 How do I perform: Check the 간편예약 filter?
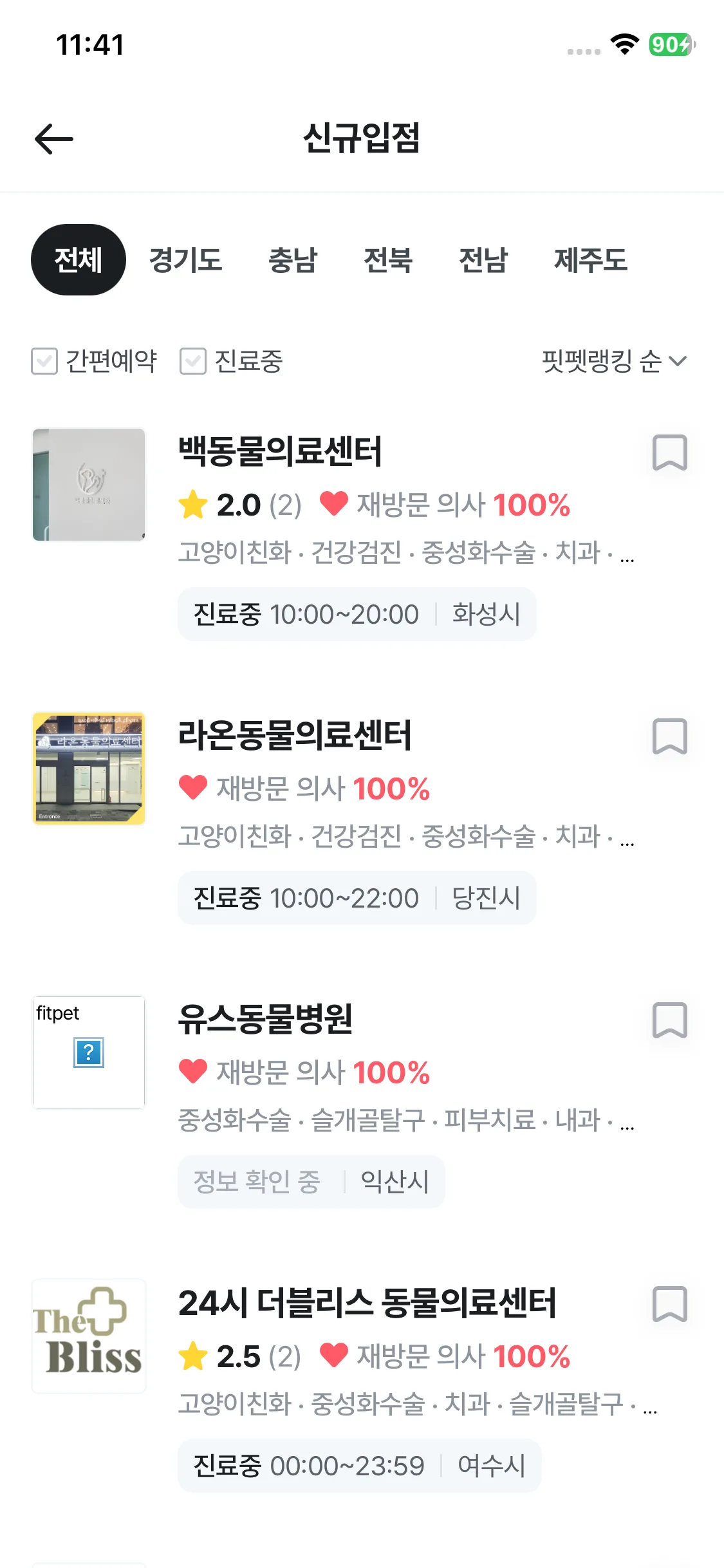point(44,361)
